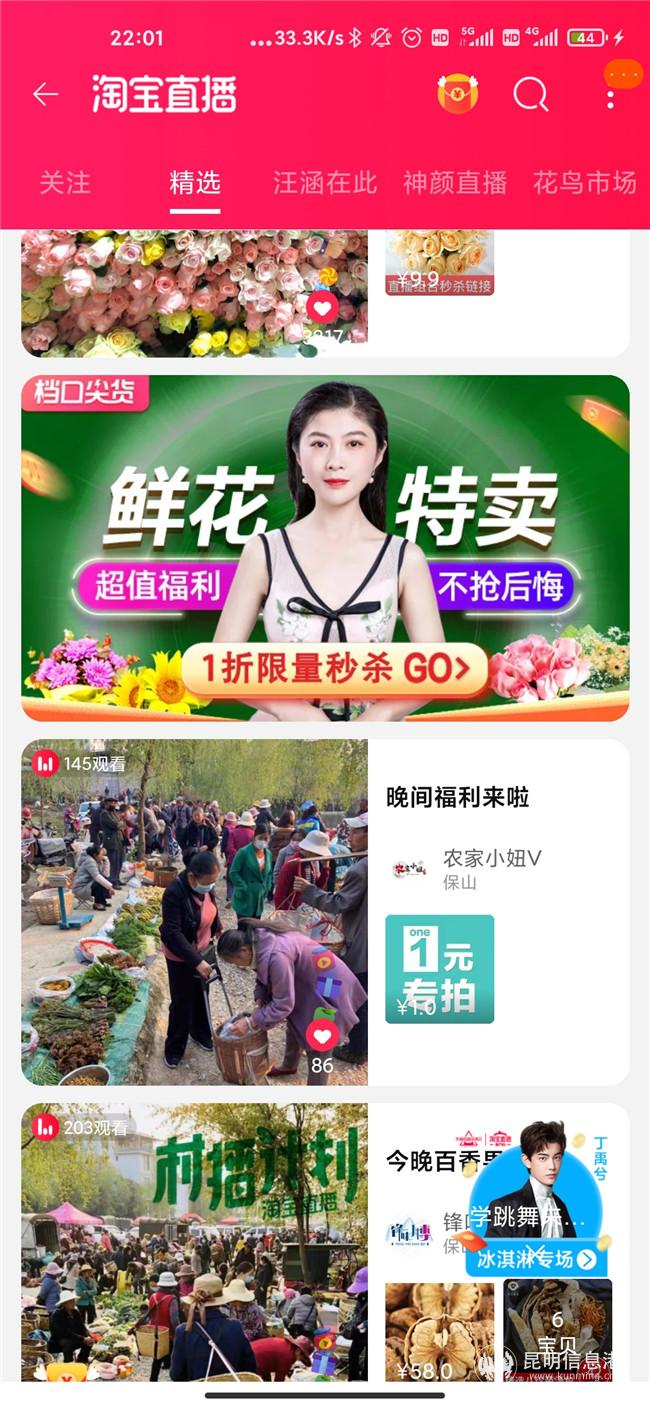
Task: Like the 晚间福利来啦 live stream
Action: (321, 1036)
